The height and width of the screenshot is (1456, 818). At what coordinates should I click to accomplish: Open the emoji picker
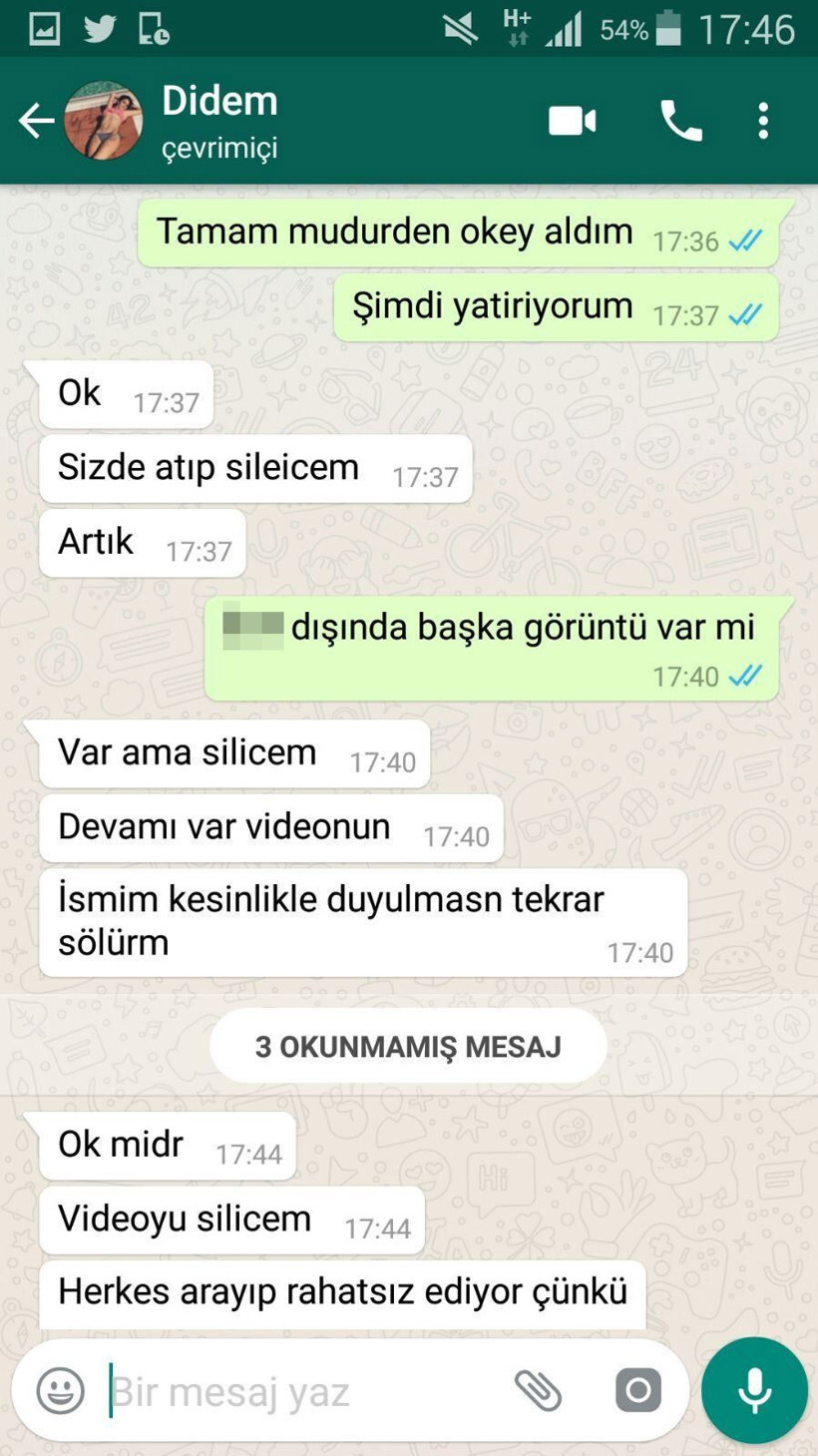coord(62,1389)
